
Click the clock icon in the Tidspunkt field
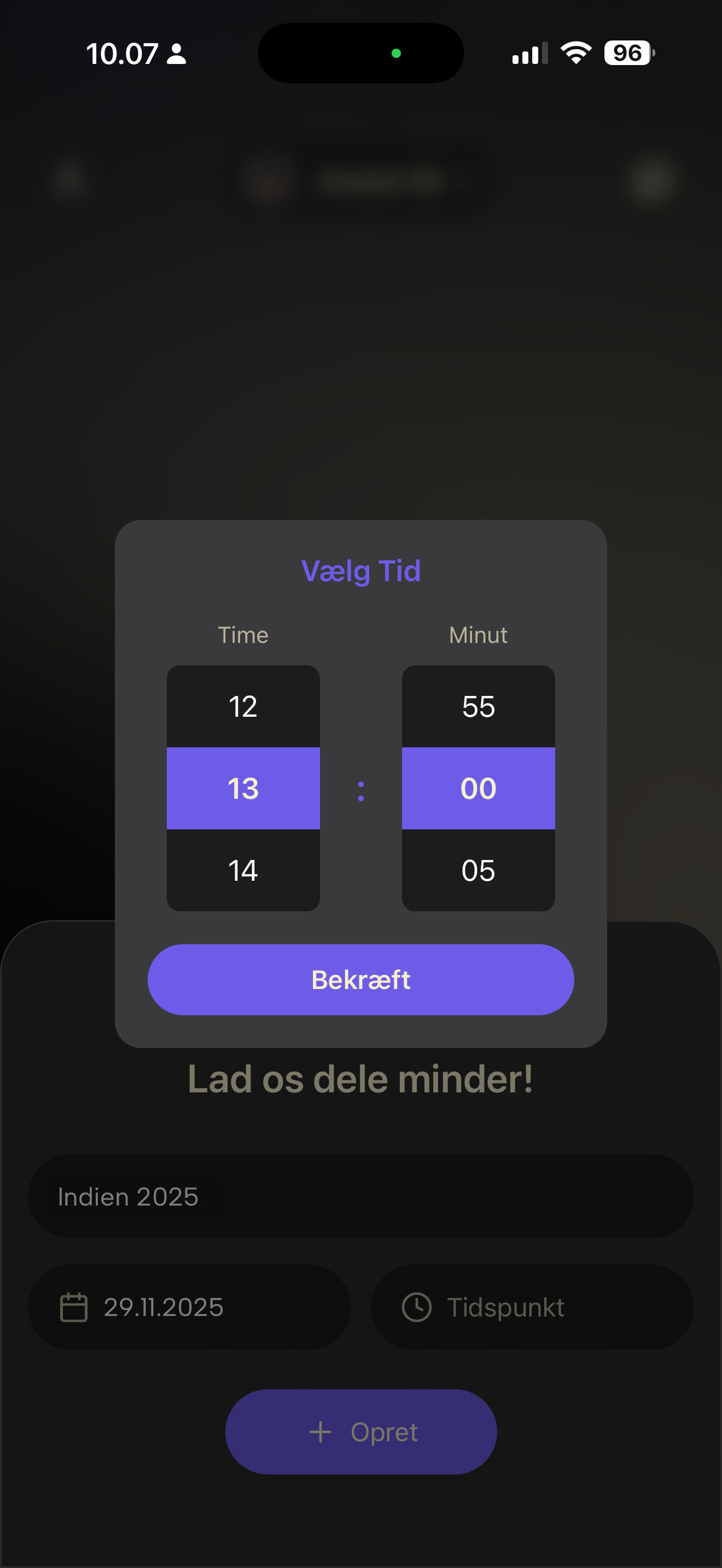[417, 1306]
